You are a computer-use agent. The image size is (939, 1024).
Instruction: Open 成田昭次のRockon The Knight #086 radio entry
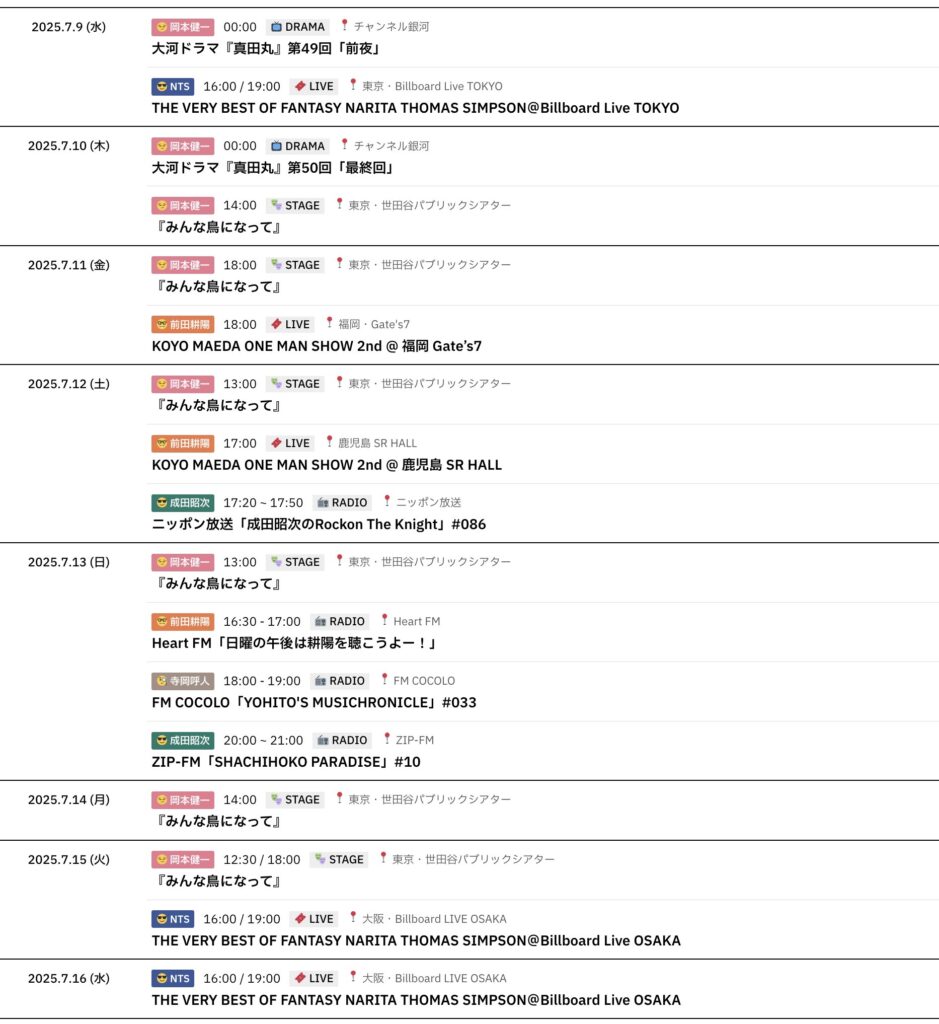(x=319, y=524)
